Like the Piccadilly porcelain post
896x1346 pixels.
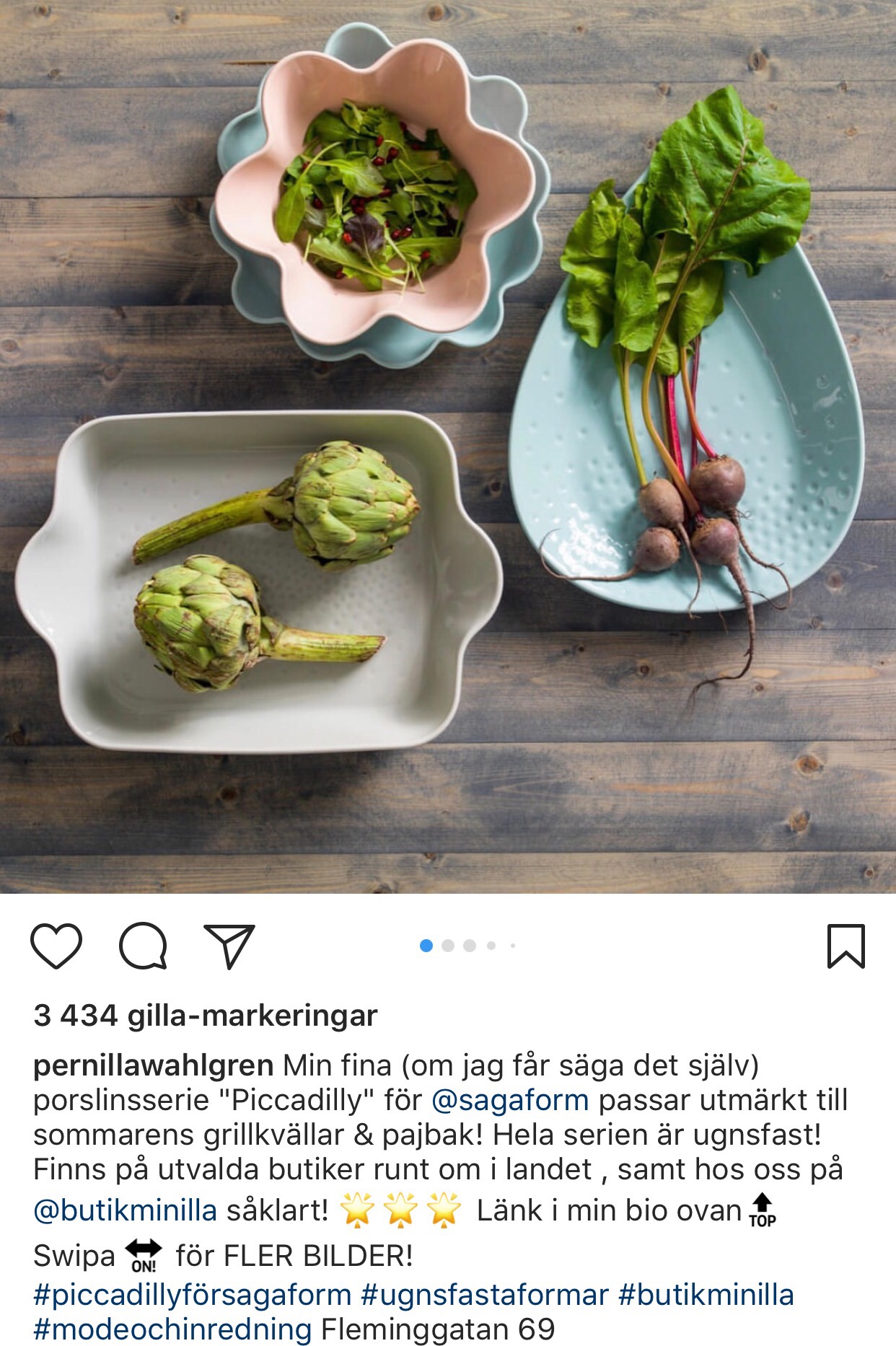coord(56,946)
